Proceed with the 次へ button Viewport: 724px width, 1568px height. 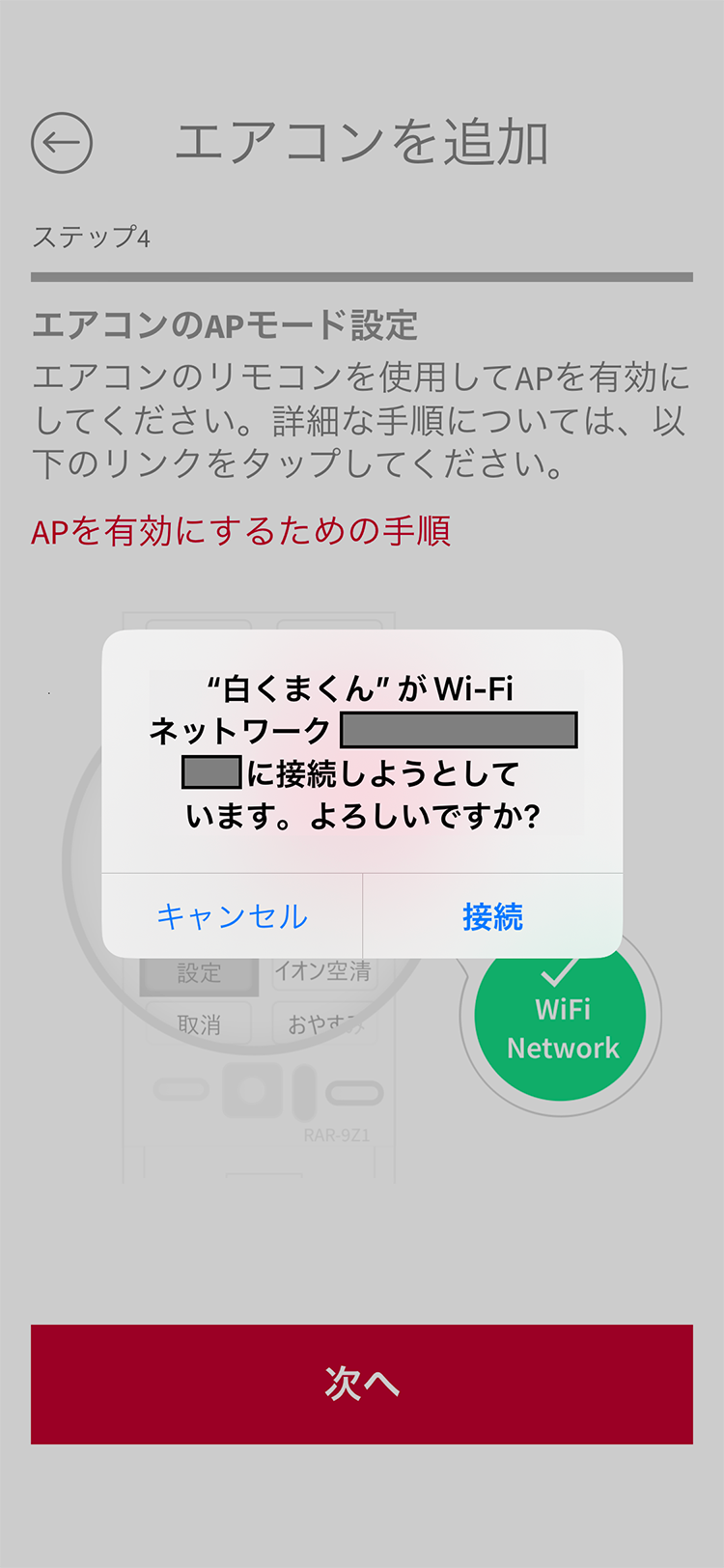pos(362,1384)
